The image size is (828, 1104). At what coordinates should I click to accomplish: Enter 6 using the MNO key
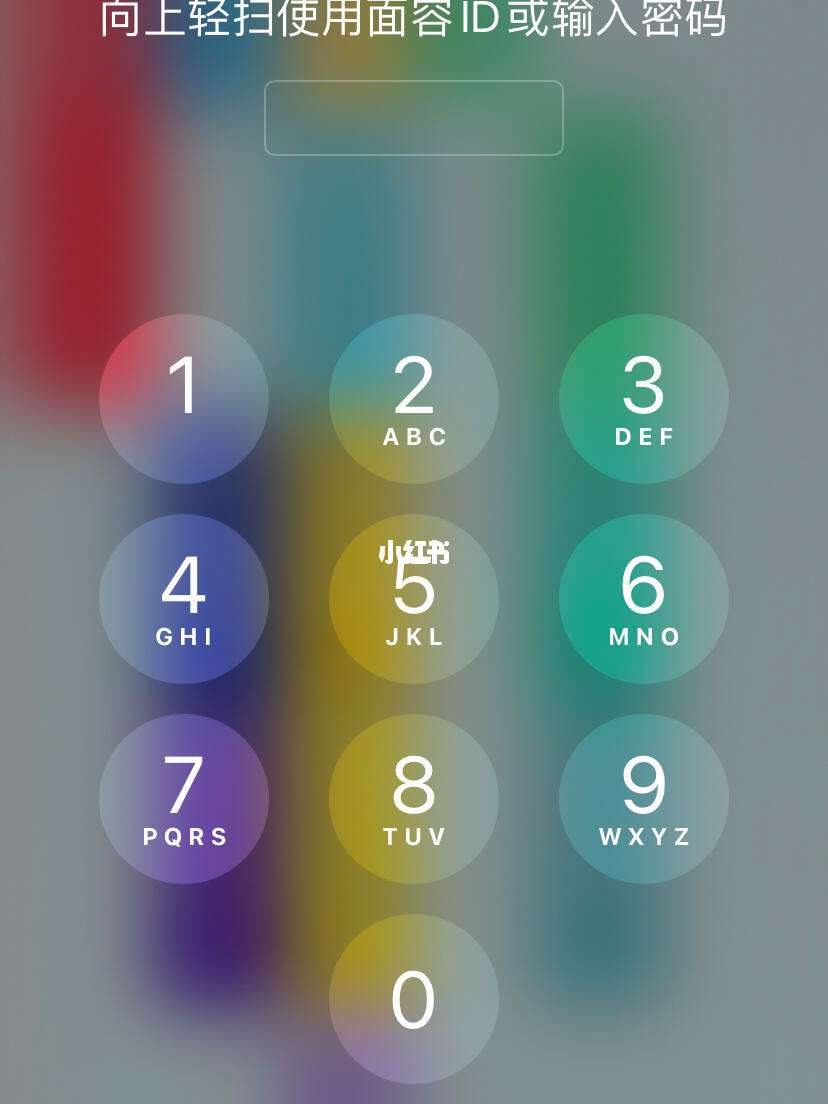point(643,599)
